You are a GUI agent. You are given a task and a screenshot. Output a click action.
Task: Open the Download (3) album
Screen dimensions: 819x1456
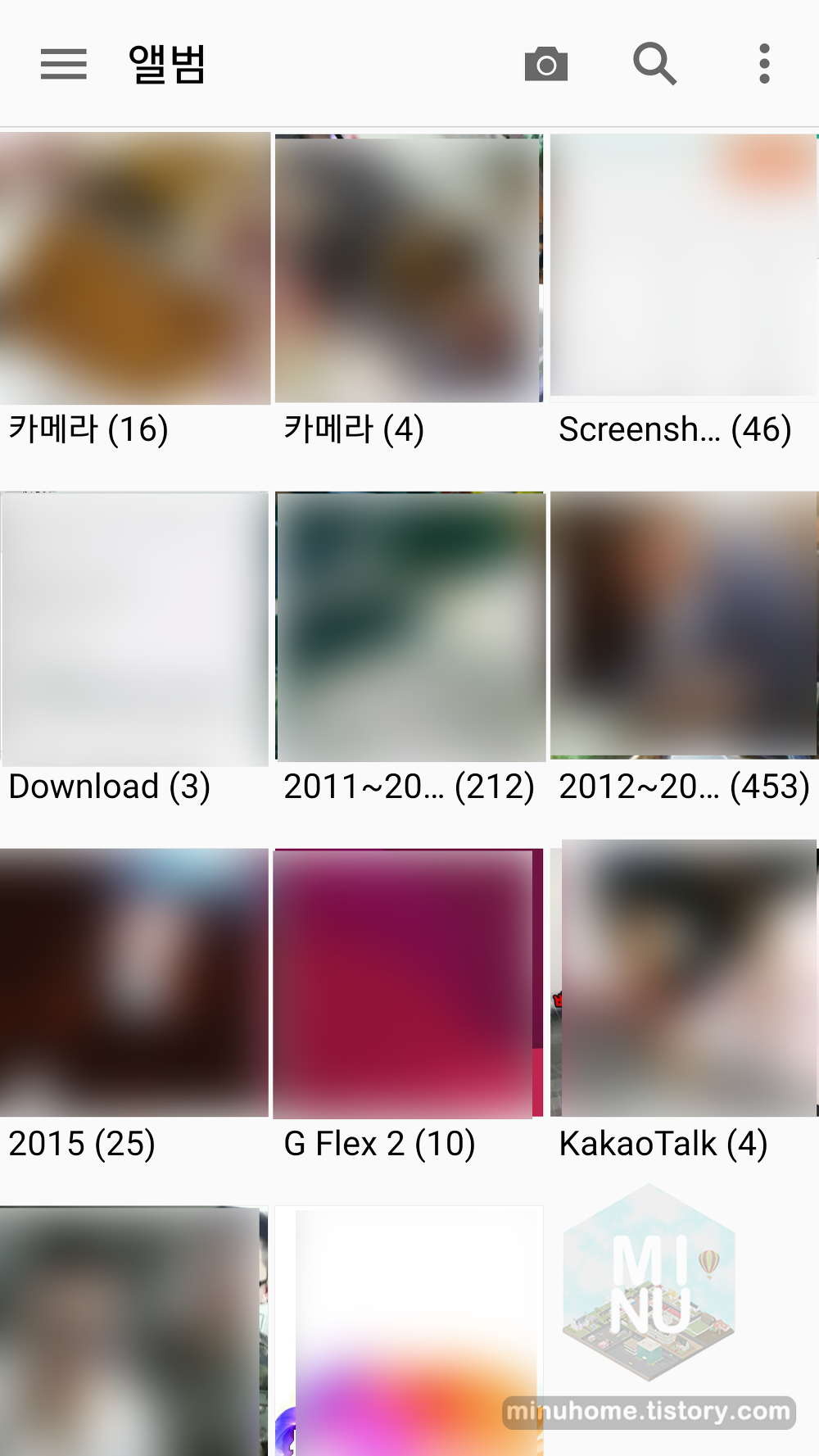pyautogui.click(x=135, y=628)
